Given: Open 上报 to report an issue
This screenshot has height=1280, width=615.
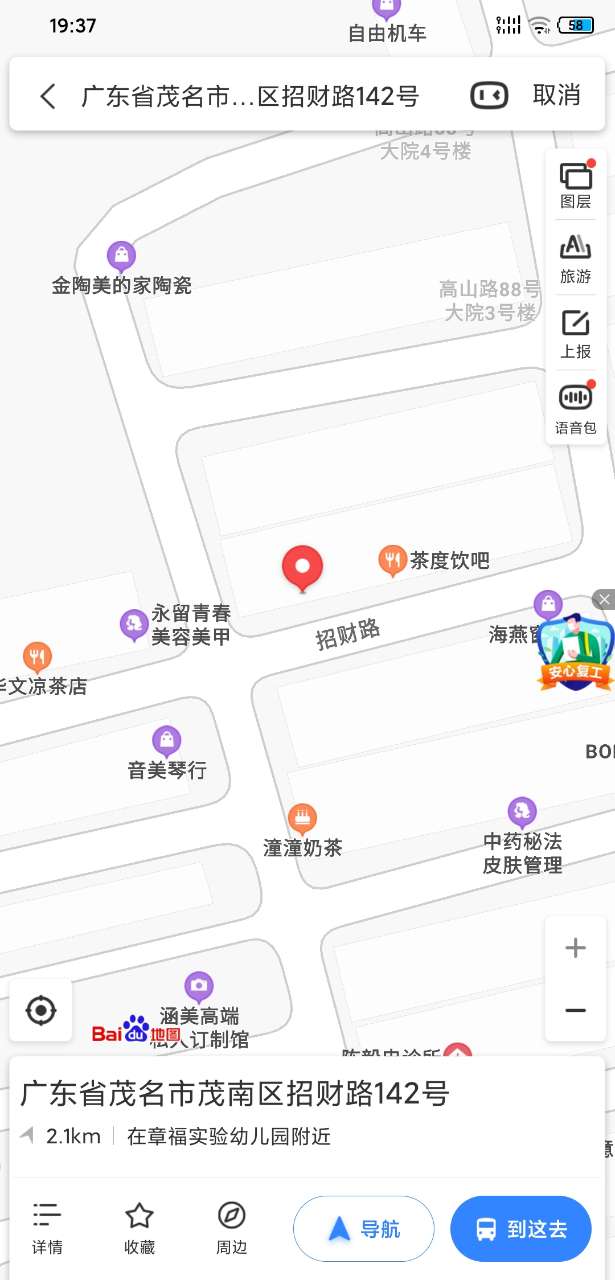Looking at the screenshot, I should [x=575, y=334].
